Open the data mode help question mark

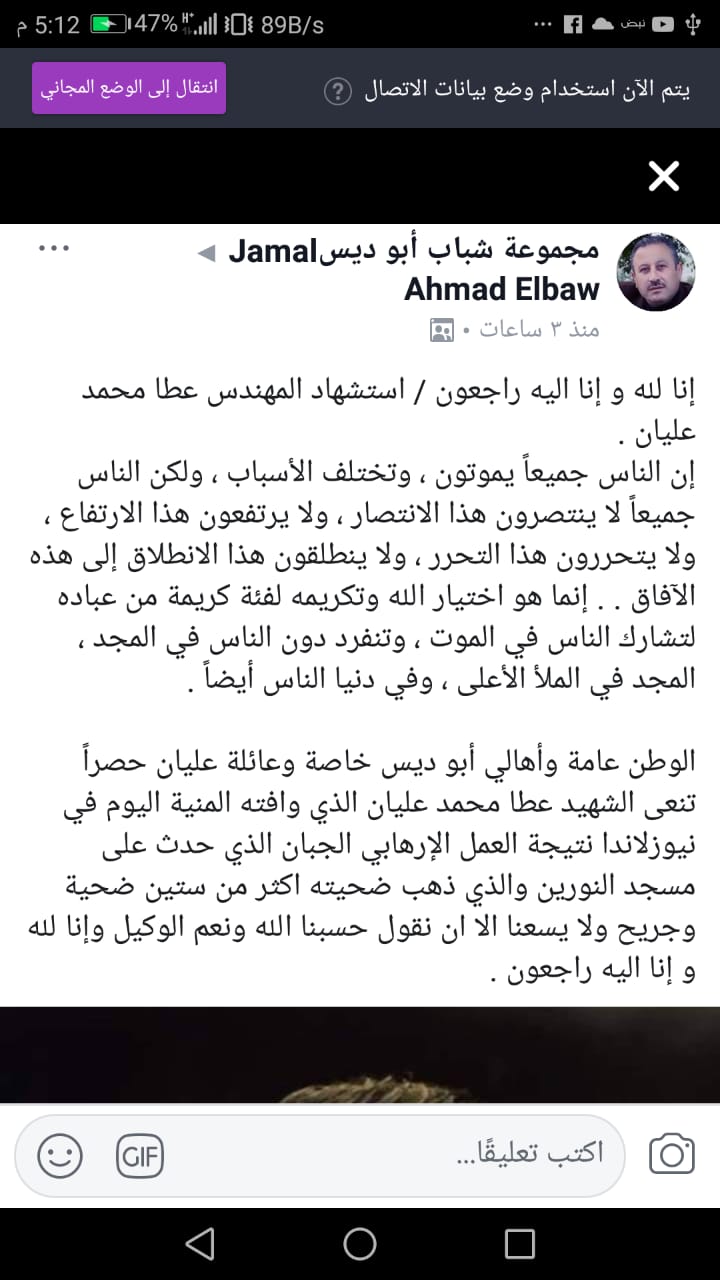click(x=338, y=91)
